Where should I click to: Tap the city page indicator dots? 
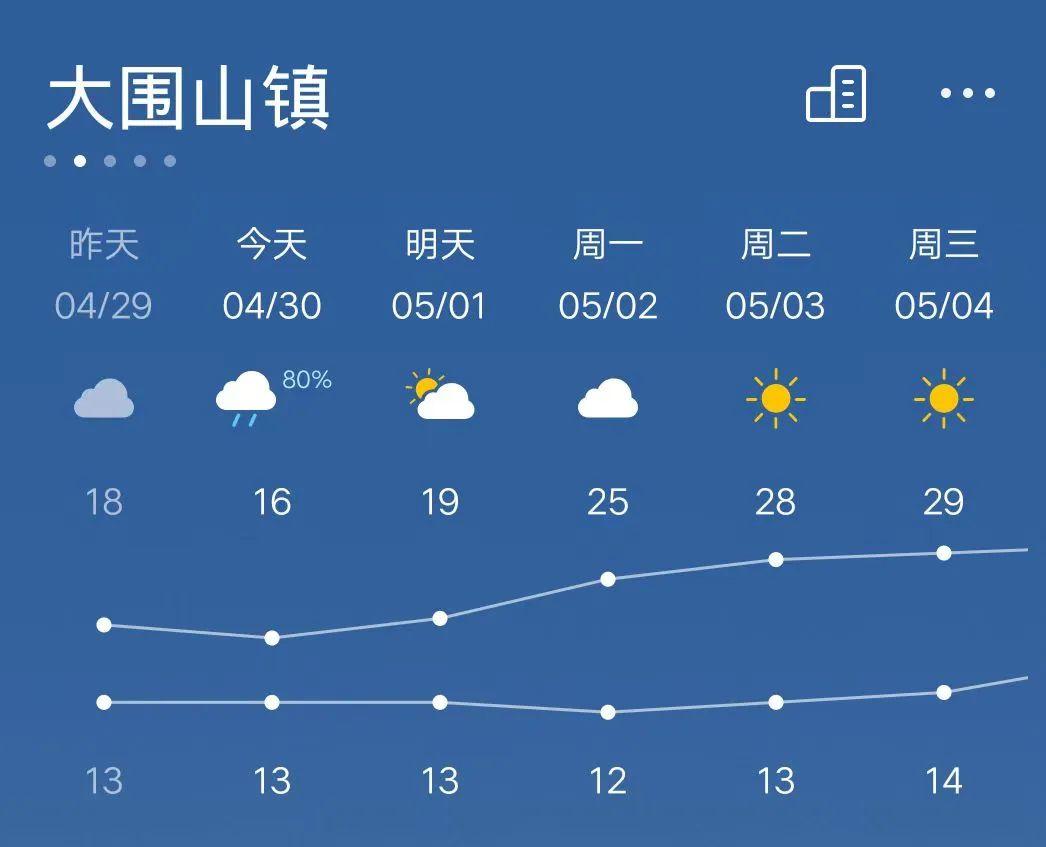[x=110, y=161]
